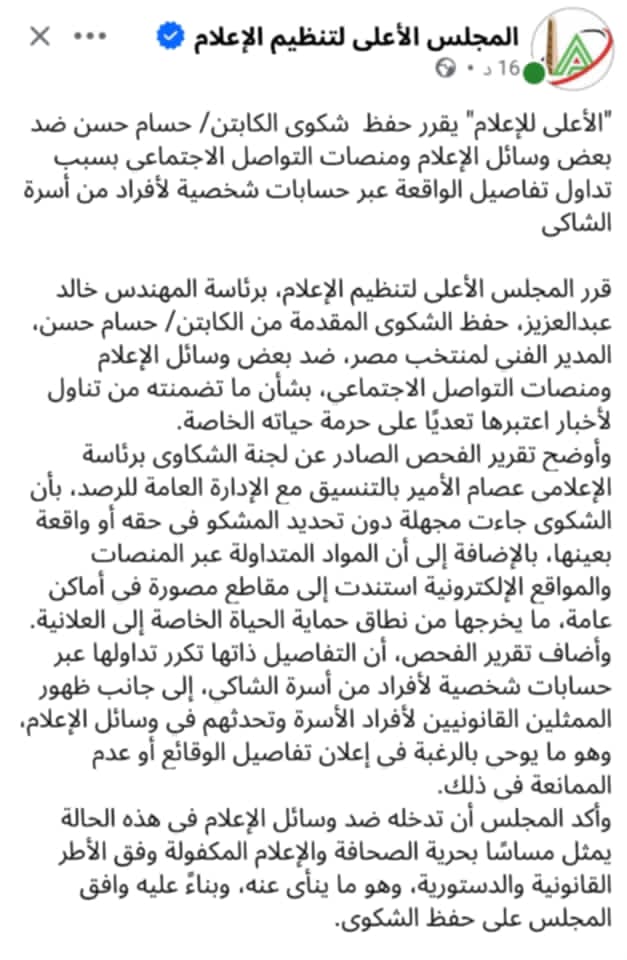Viewport: 627px width, 960px height.
Task: Dismiss the post with the X icon
Action: (40, 37)
